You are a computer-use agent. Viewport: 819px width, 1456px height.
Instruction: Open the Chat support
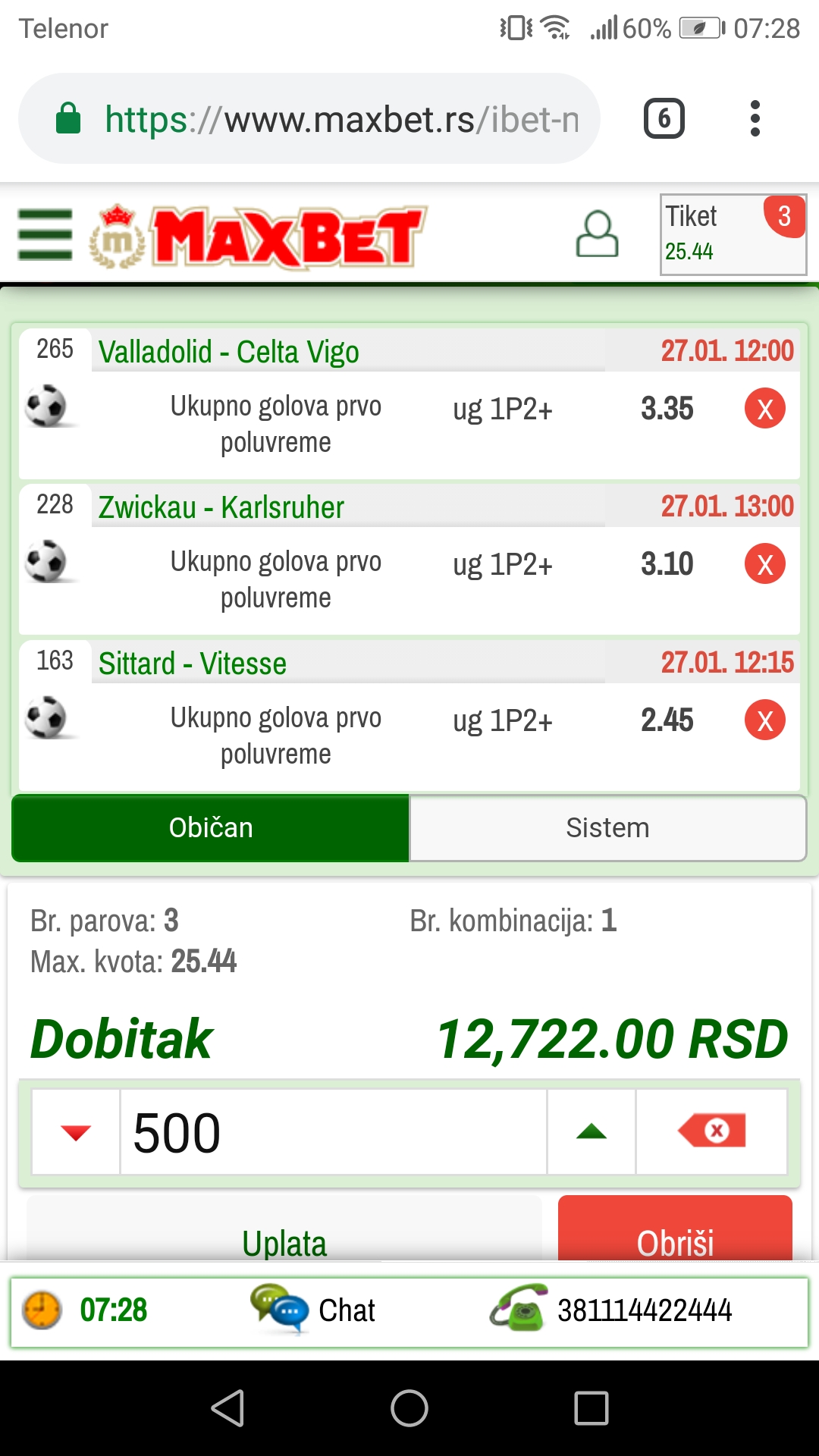tap(313, 1310)
